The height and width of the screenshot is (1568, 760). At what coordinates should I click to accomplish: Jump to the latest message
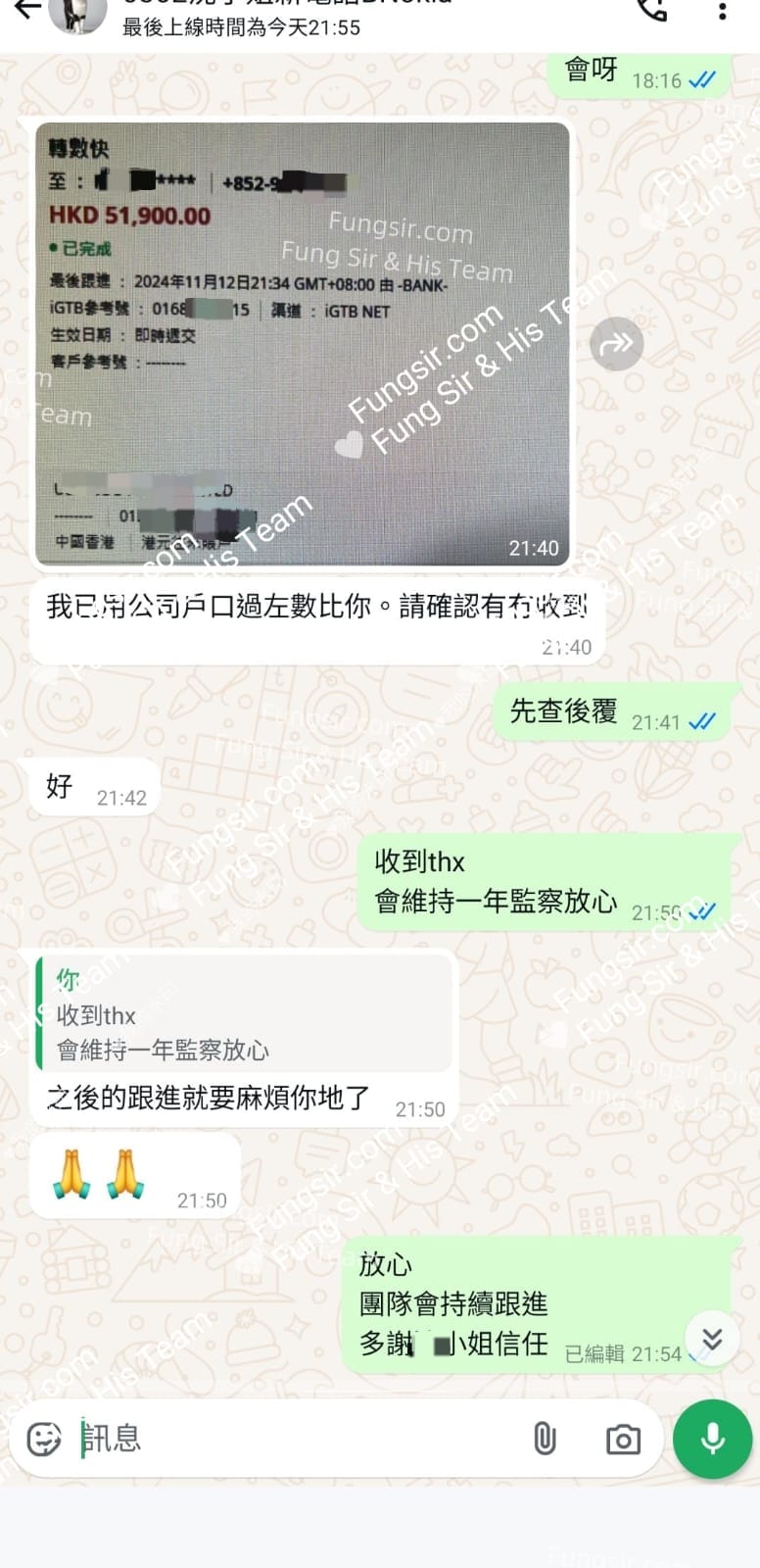coord(712,1339)
